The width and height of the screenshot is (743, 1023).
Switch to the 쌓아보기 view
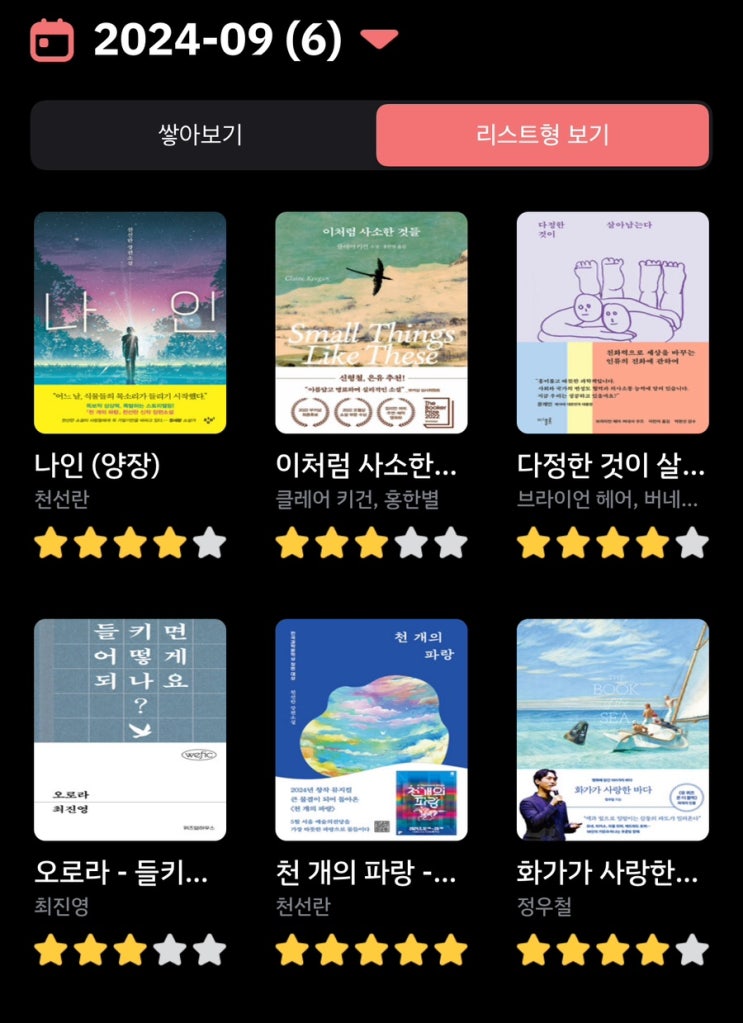[x=200, y=135]
